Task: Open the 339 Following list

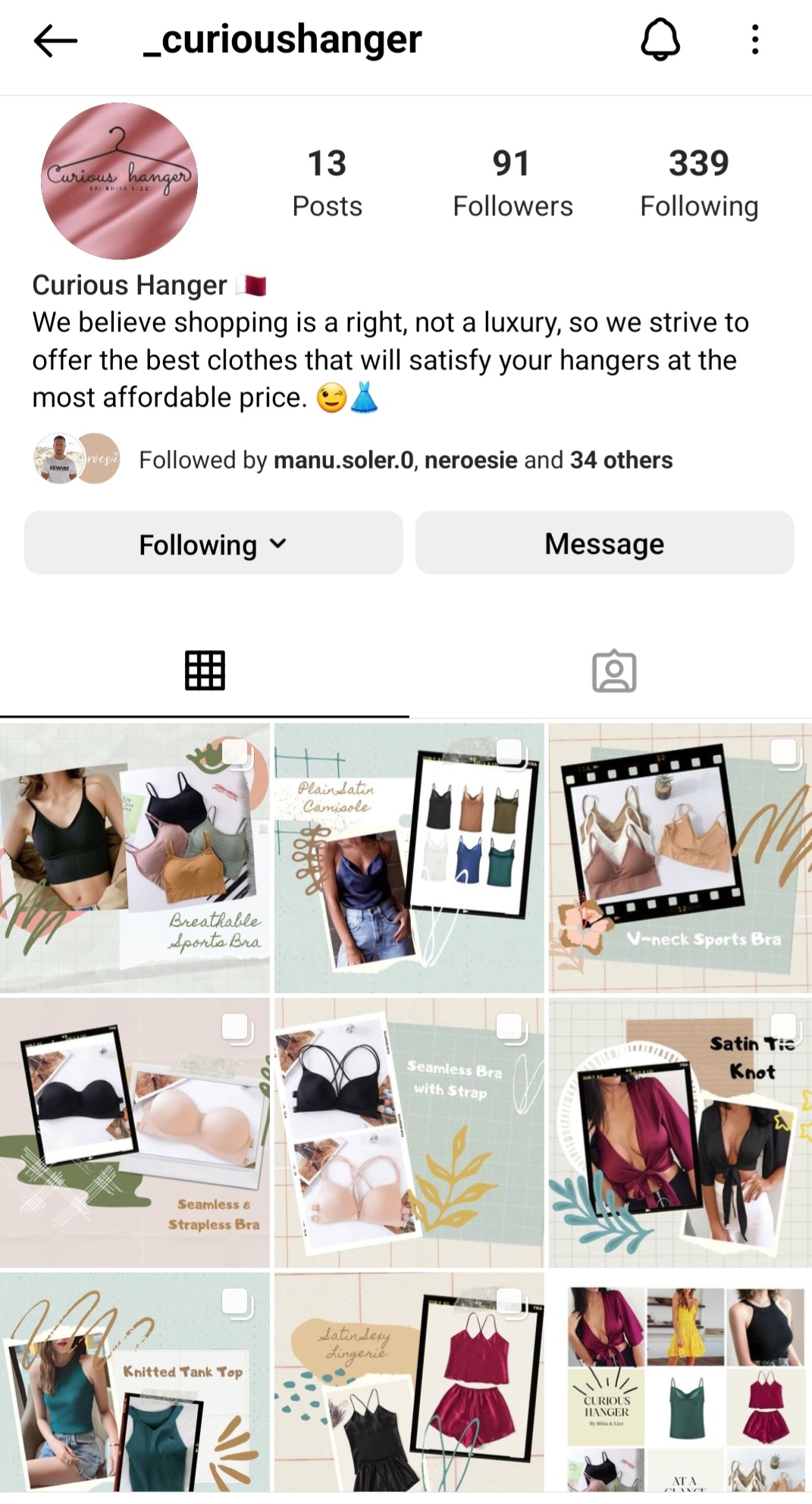Action: (x=698, y=184)
